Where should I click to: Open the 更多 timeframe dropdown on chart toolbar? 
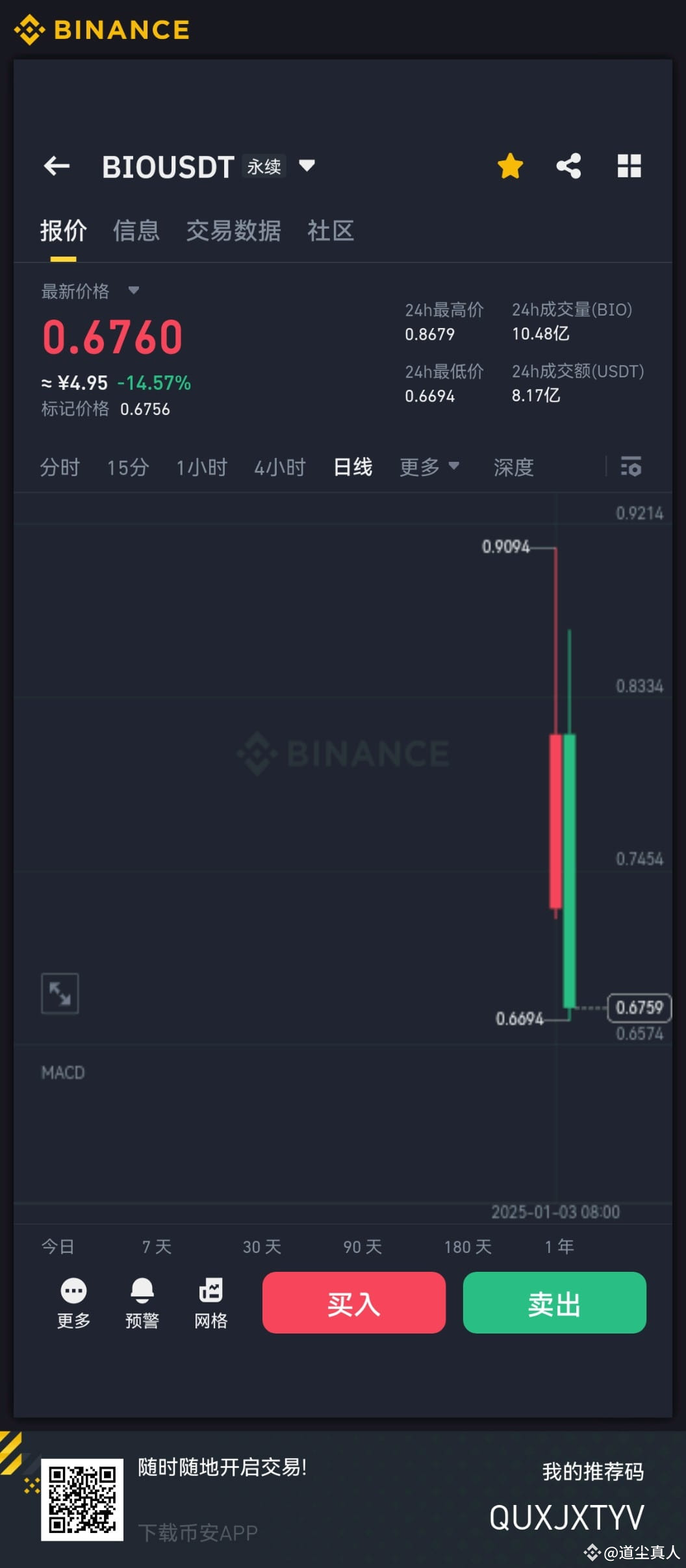[429, 467]
